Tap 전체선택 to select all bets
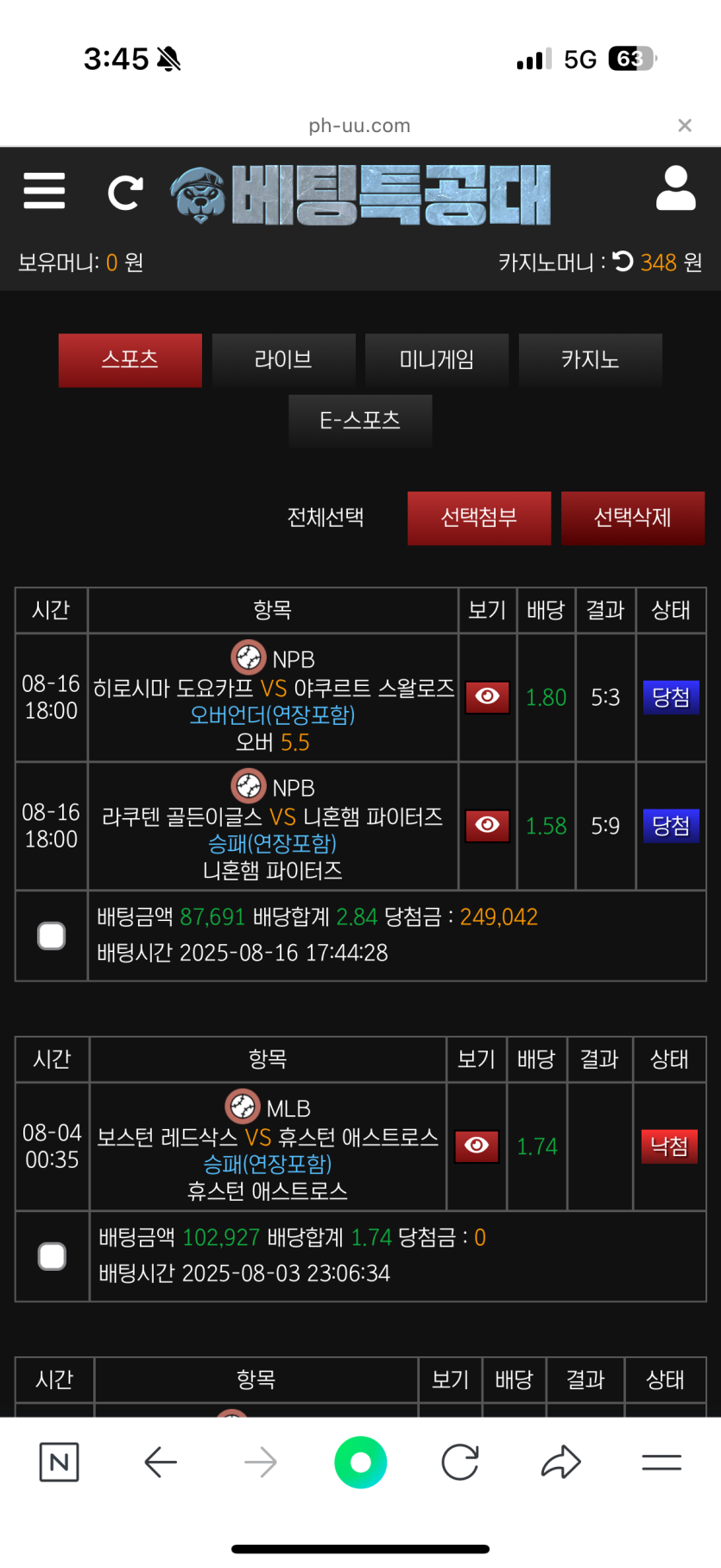 tap(326, 517)
